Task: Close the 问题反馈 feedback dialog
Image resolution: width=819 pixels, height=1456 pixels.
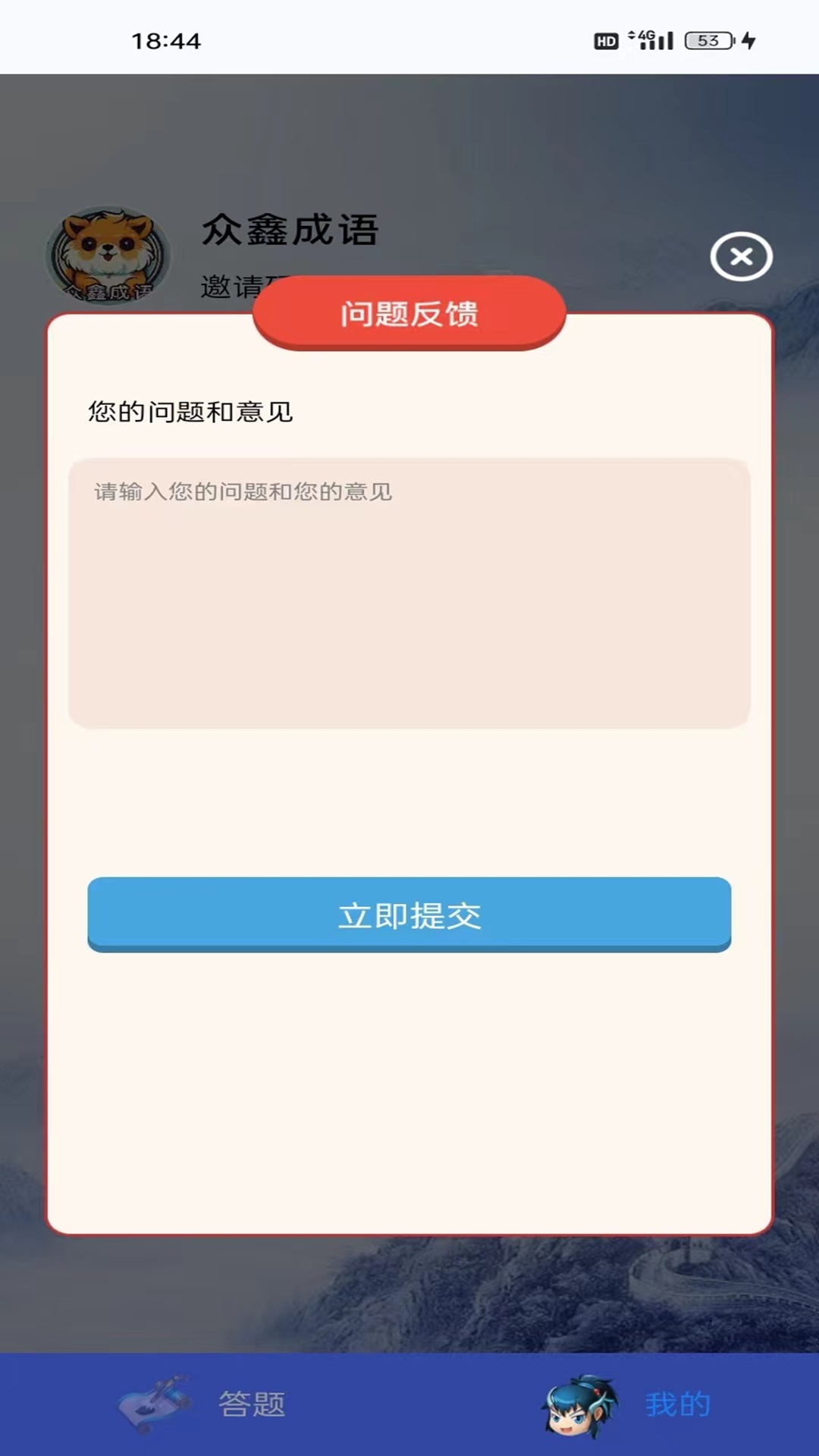Action: [x=741, y=256]
